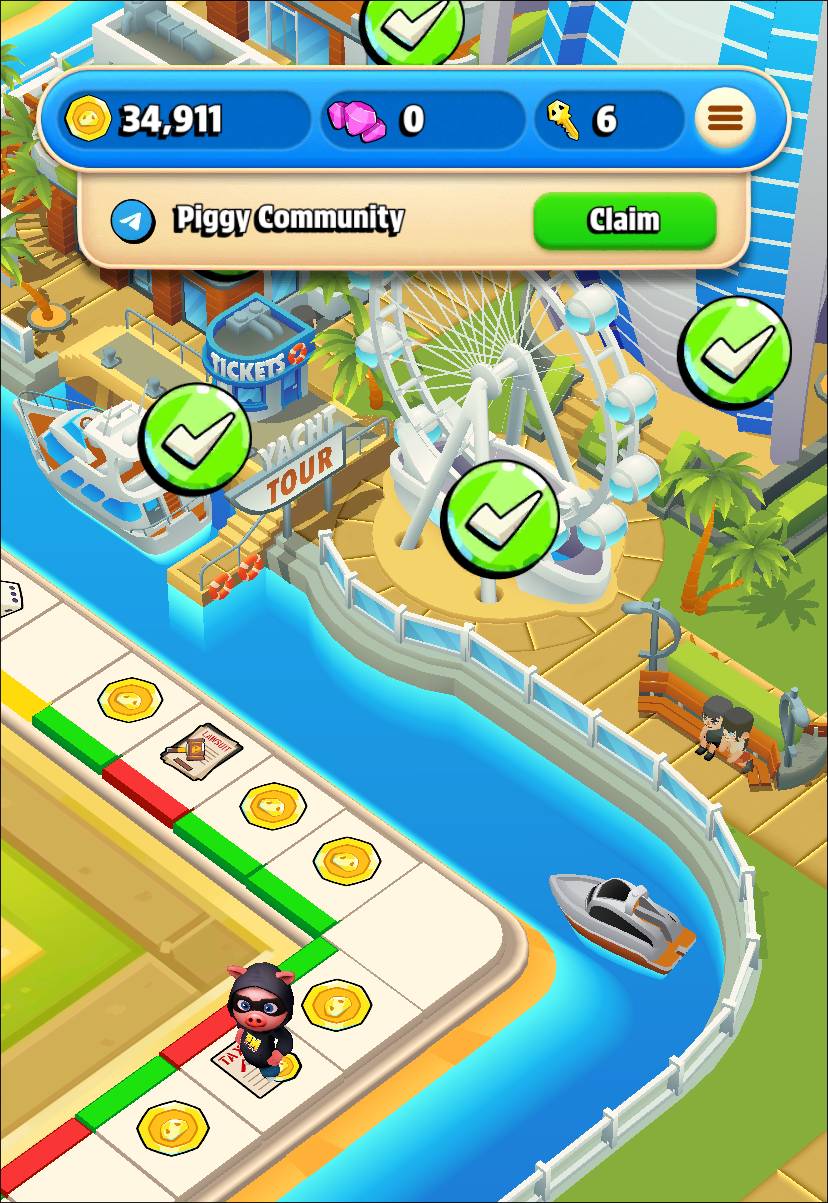Open the hamburger menu
This screenshot has width=828, height=1203.
(x=725, y=119)
